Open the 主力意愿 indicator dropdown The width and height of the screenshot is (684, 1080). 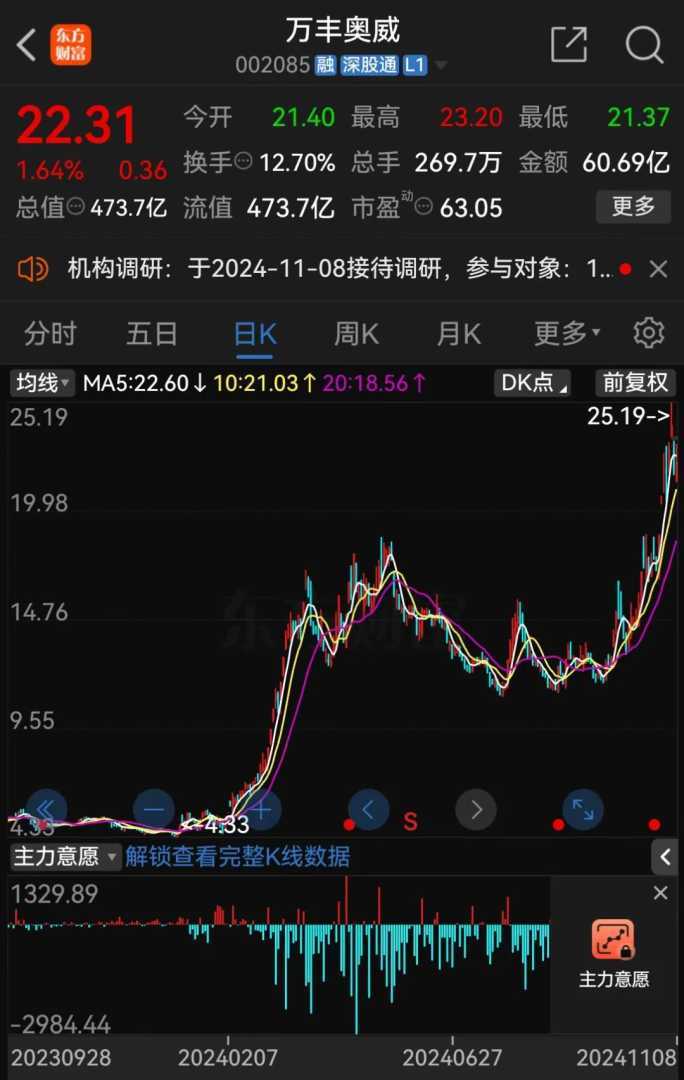65,856
